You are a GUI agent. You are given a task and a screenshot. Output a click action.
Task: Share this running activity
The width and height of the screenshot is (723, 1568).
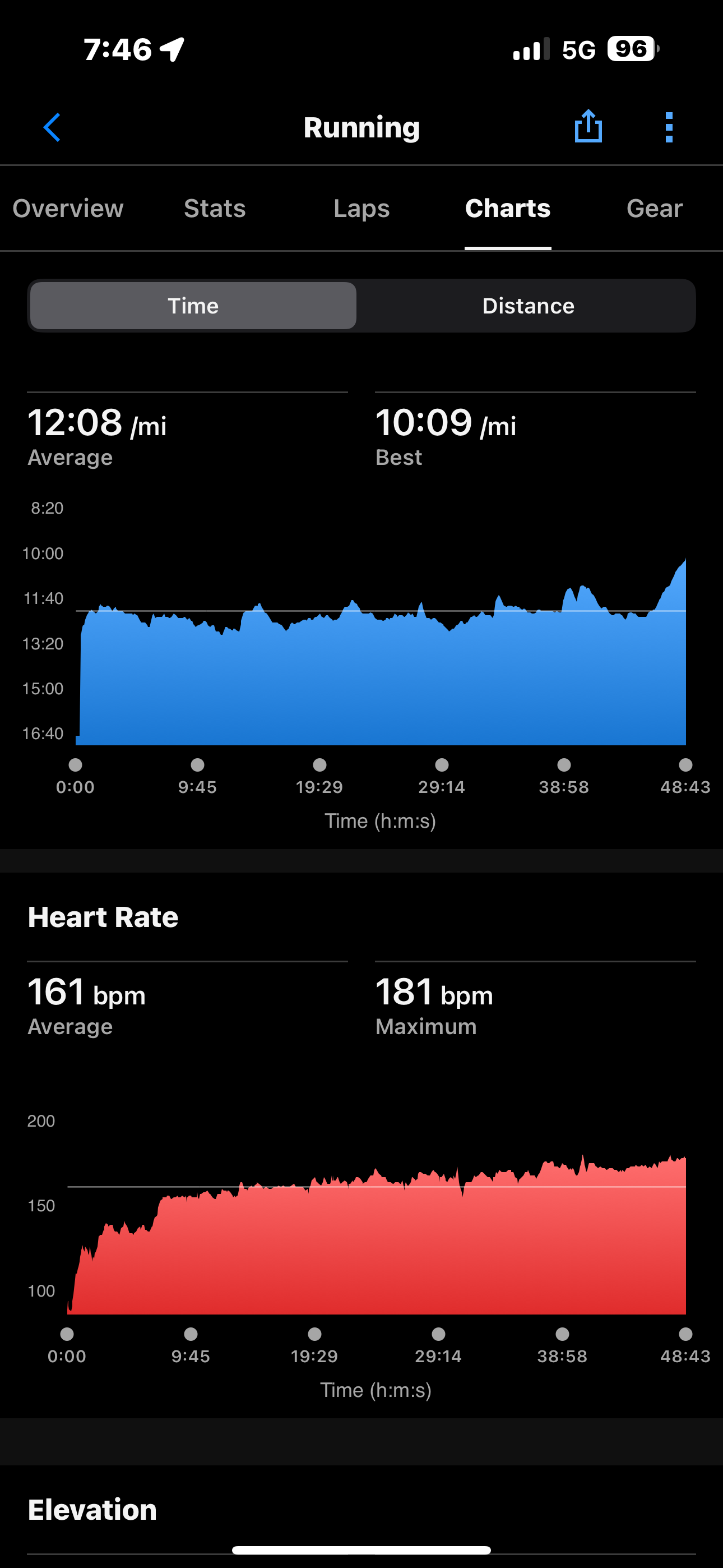click(x=588, y=127)
